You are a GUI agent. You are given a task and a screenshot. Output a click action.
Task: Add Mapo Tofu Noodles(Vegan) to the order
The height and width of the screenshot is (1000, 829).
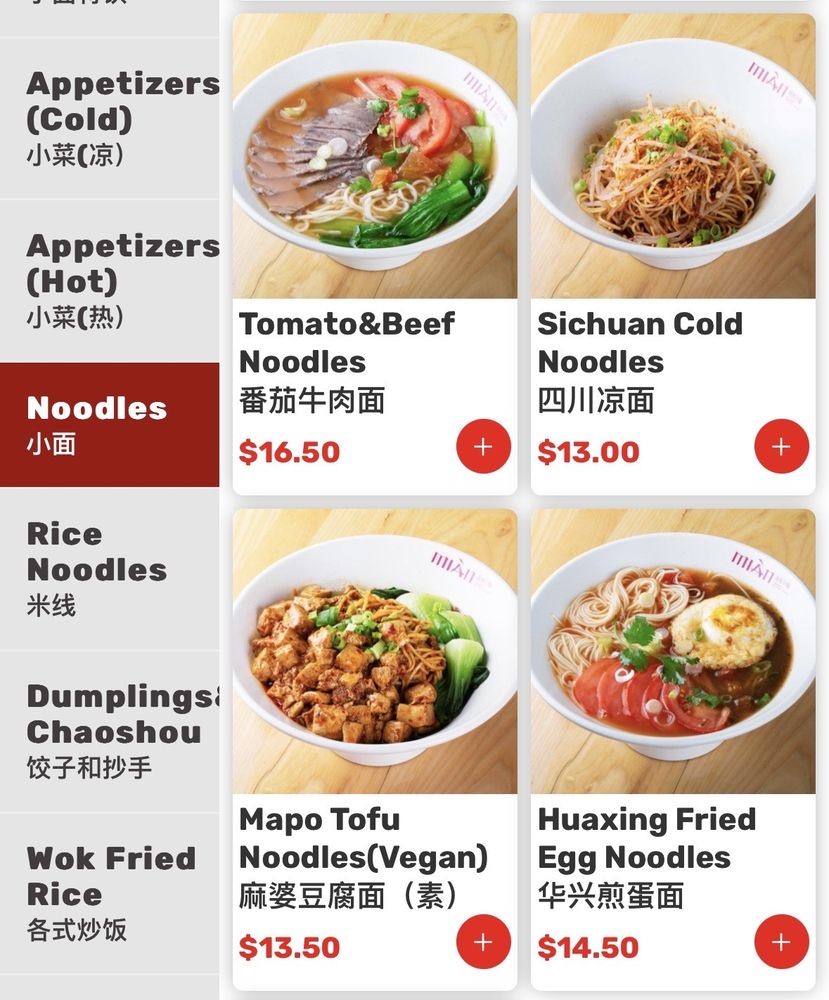pos(483,942)
